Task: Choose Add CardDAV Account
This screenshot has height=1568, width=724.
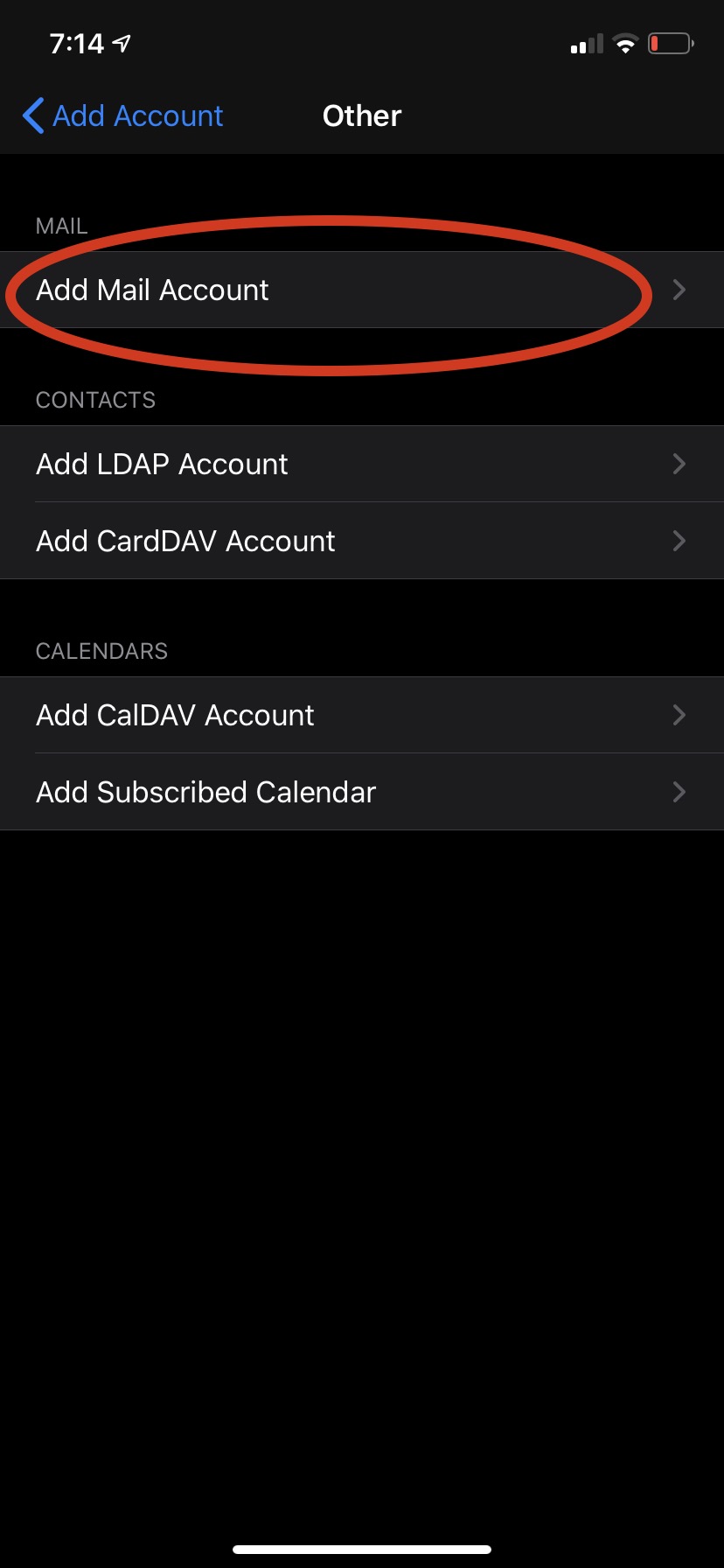Action: coord(362,541)
